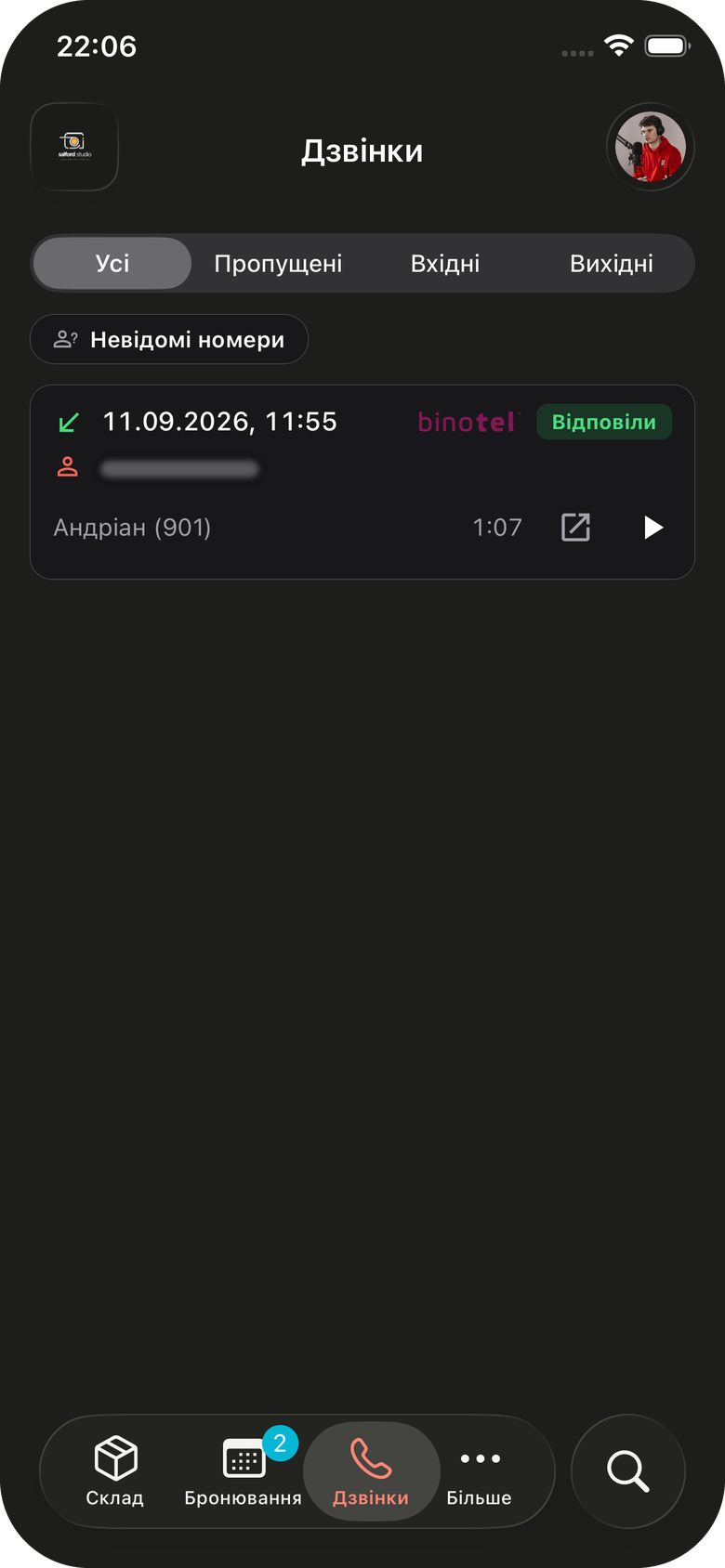Open the profile avatar

(651, 147)
